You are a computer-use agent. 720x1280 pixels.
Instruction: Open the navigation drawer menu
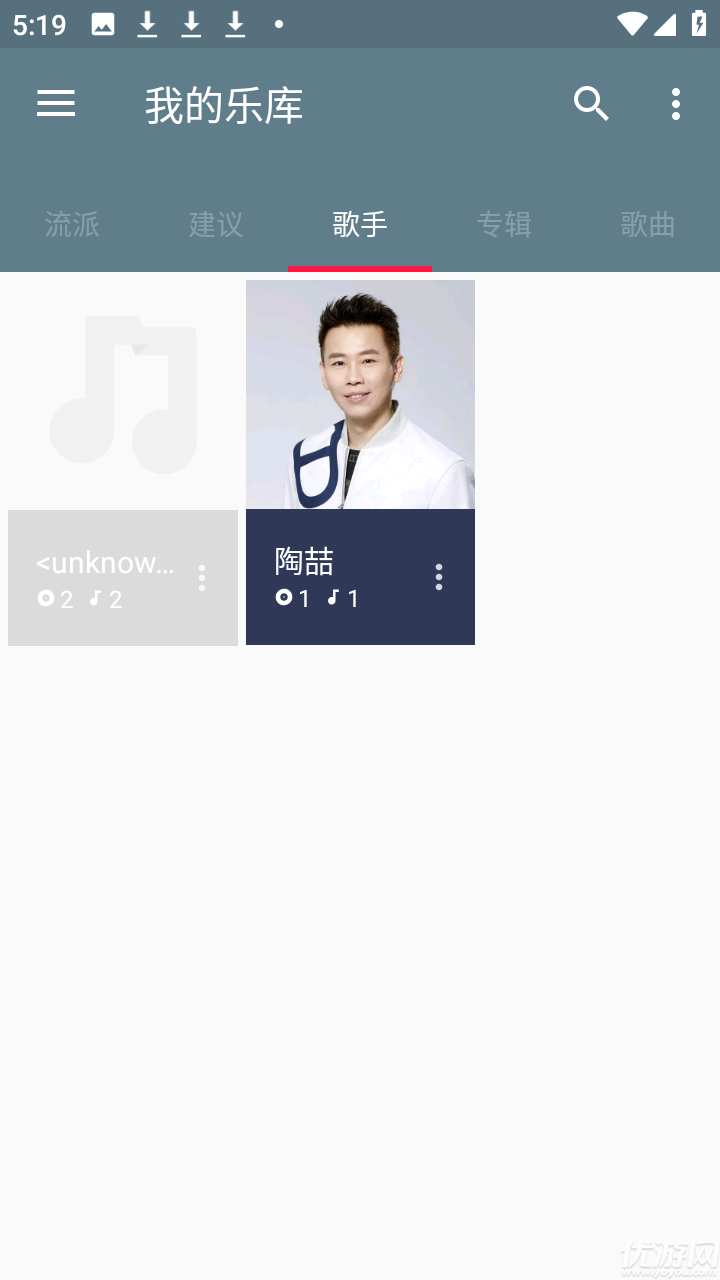point(56,104)
